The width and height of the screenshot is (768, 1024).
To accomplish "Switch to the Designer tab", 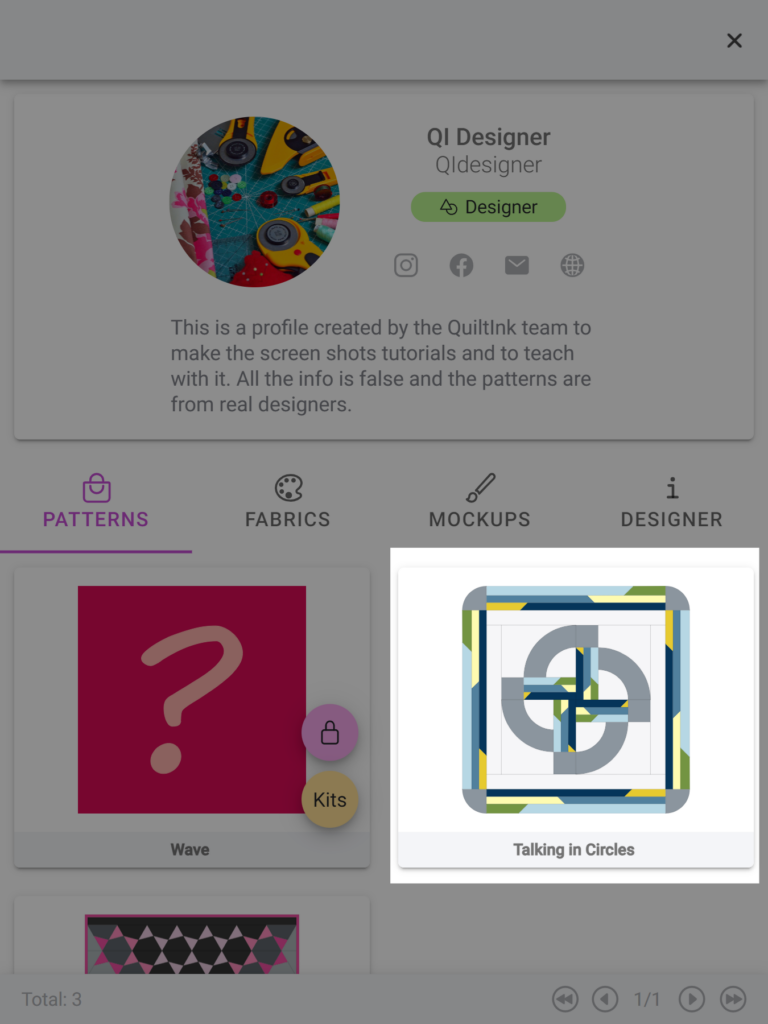I will 671,502.
